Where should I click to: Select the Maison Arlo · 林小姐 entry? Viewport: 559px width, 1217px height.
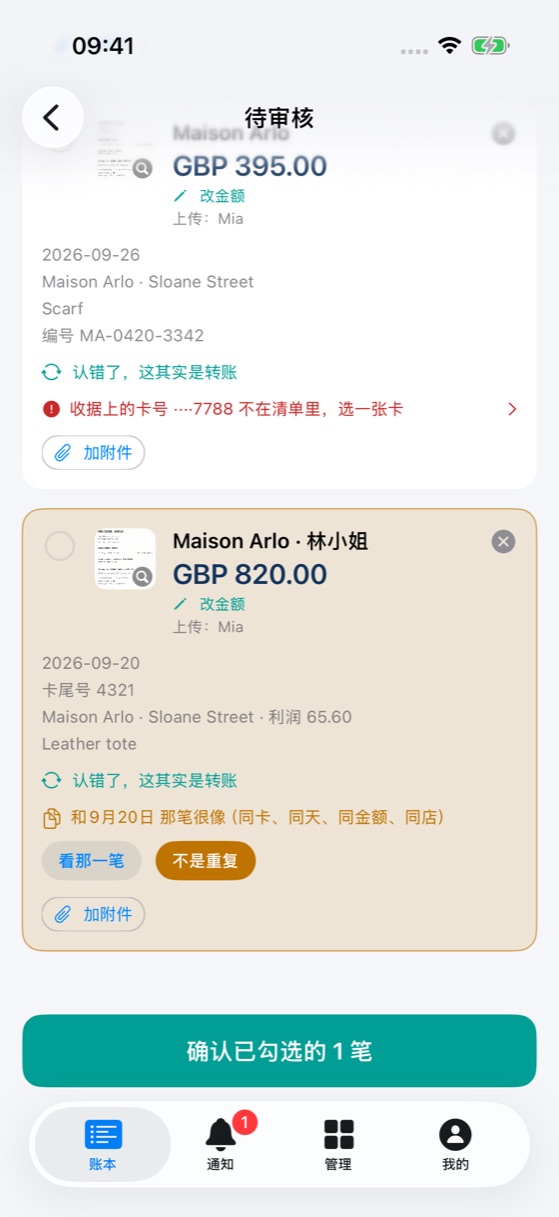[60, 546]
